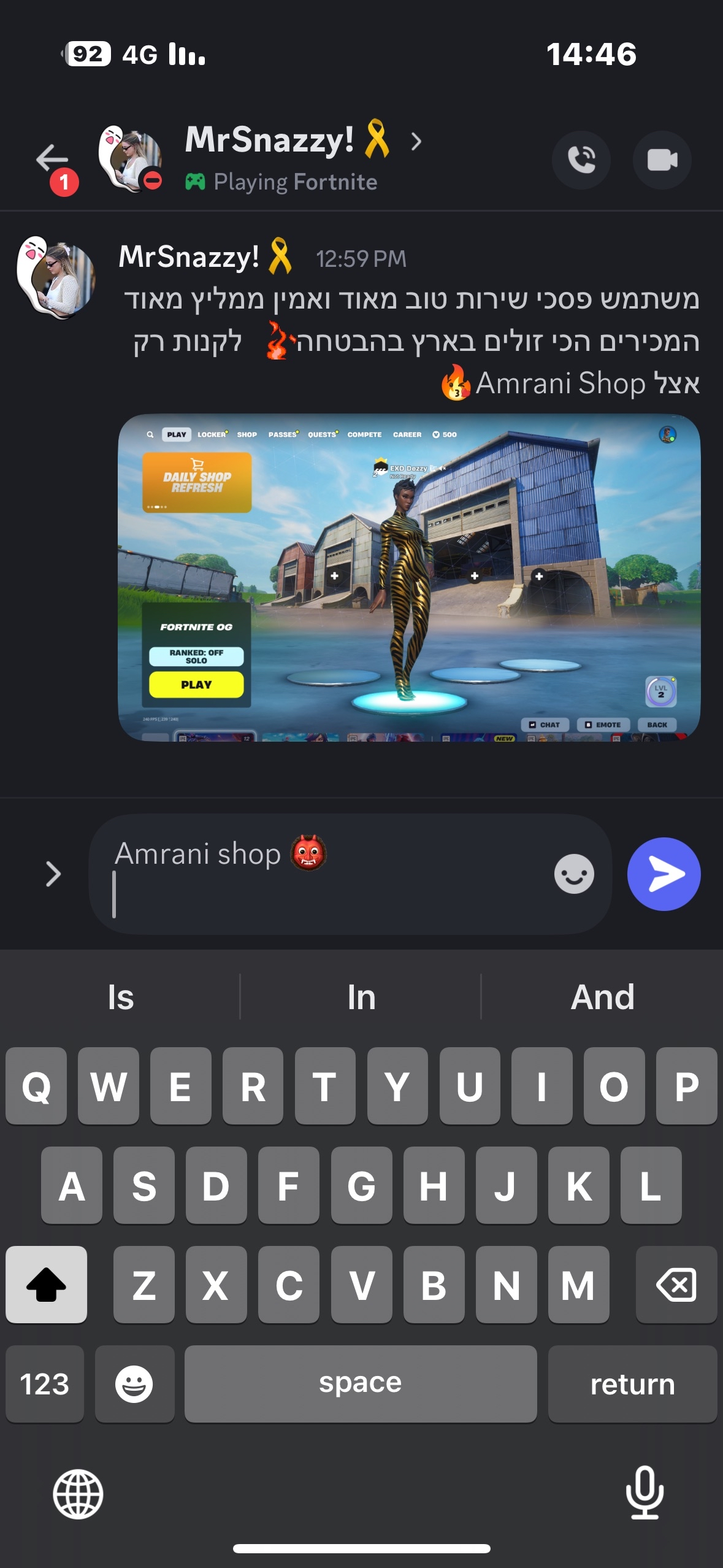The height and width of the screenshot is (1568, 723).
Task: Send the Amrani shop message
Action: tap(664, 874)
